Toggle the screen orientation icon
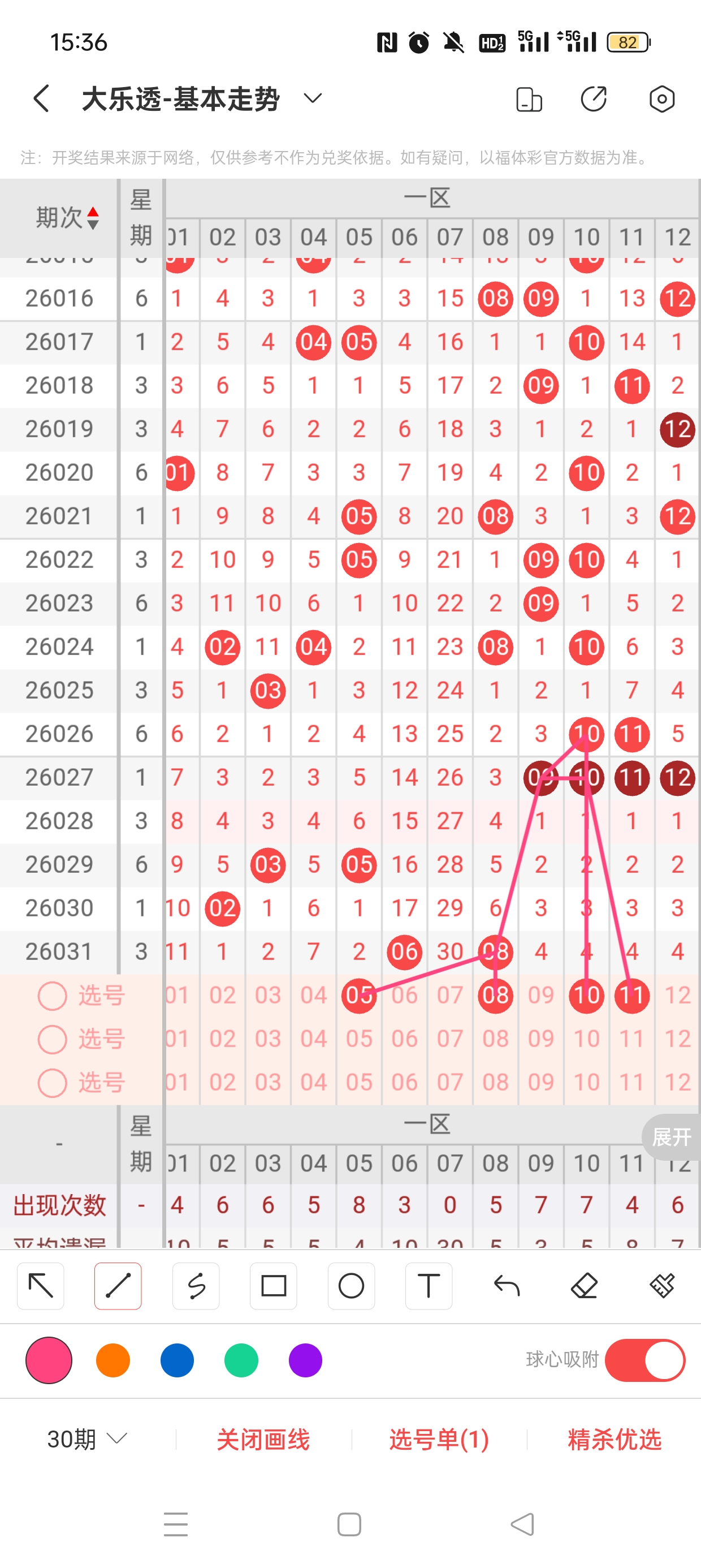This screenshot has height=1568, width=701. point(529,99)
